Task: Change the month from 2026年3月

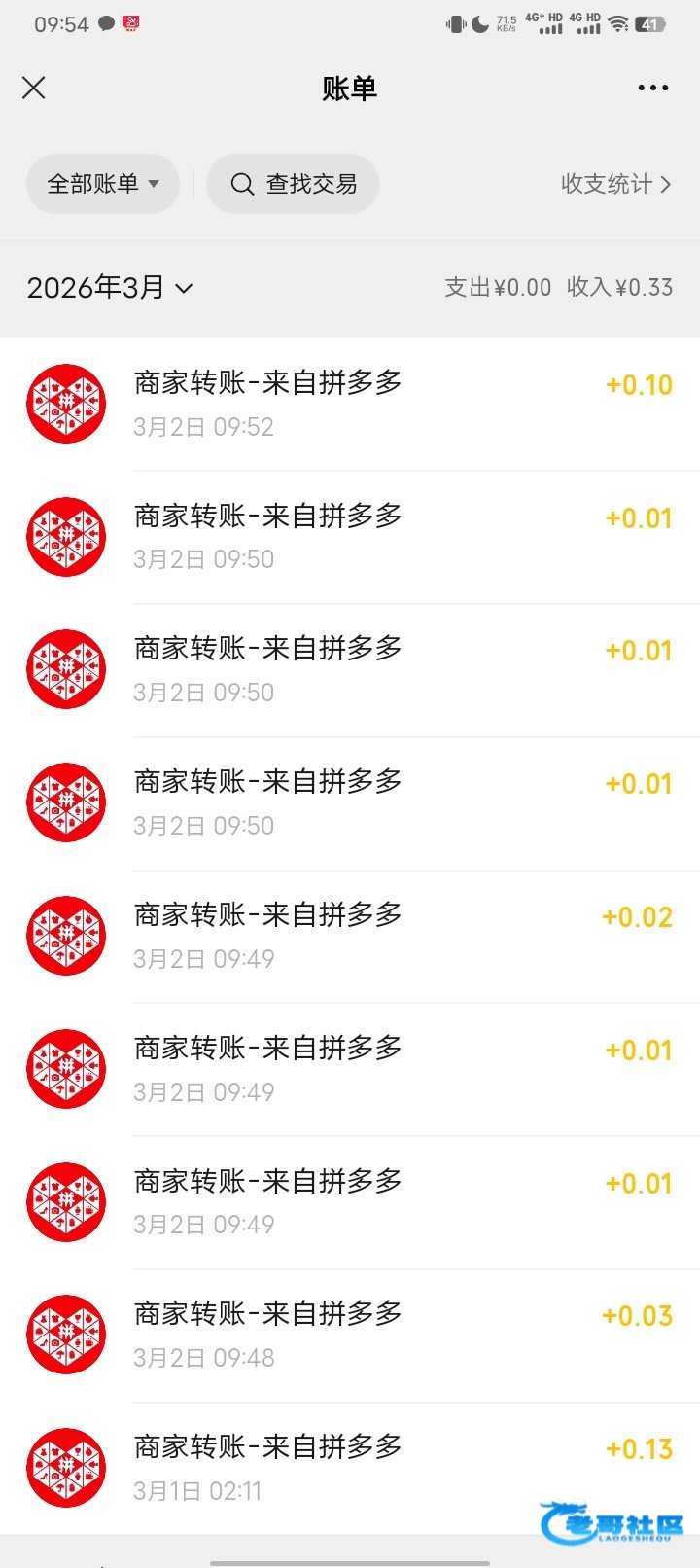Action: tap(110, 288)
